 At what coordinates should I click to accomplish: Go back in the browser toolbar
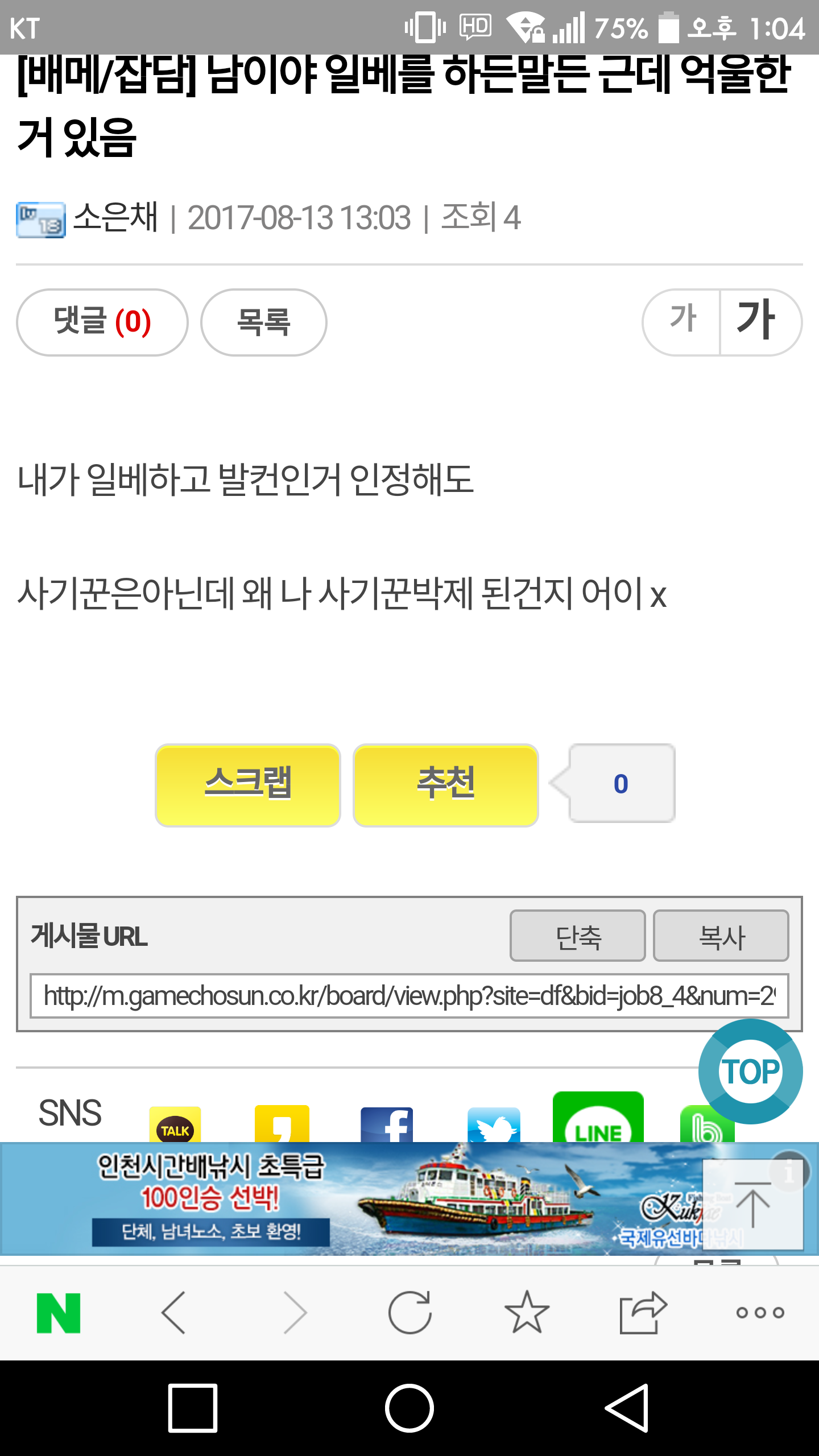174,1313
